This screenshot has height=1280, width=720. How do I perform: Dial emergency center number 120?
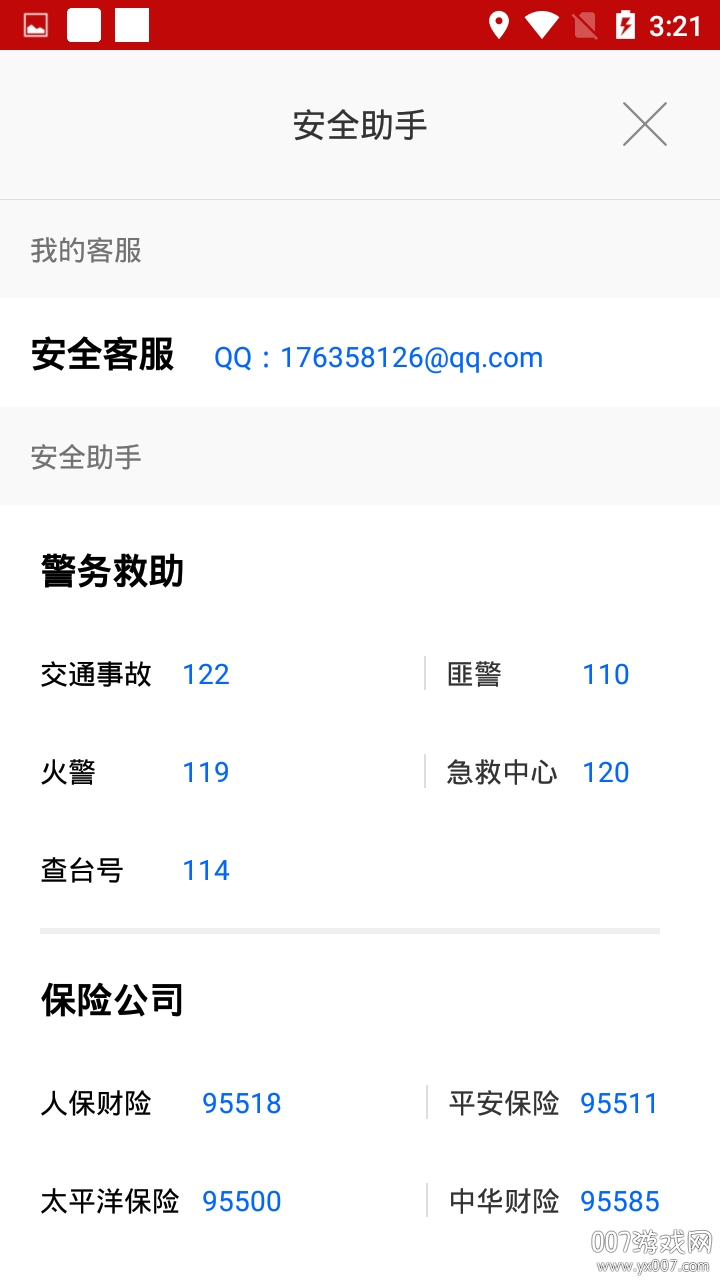[606, 773]
